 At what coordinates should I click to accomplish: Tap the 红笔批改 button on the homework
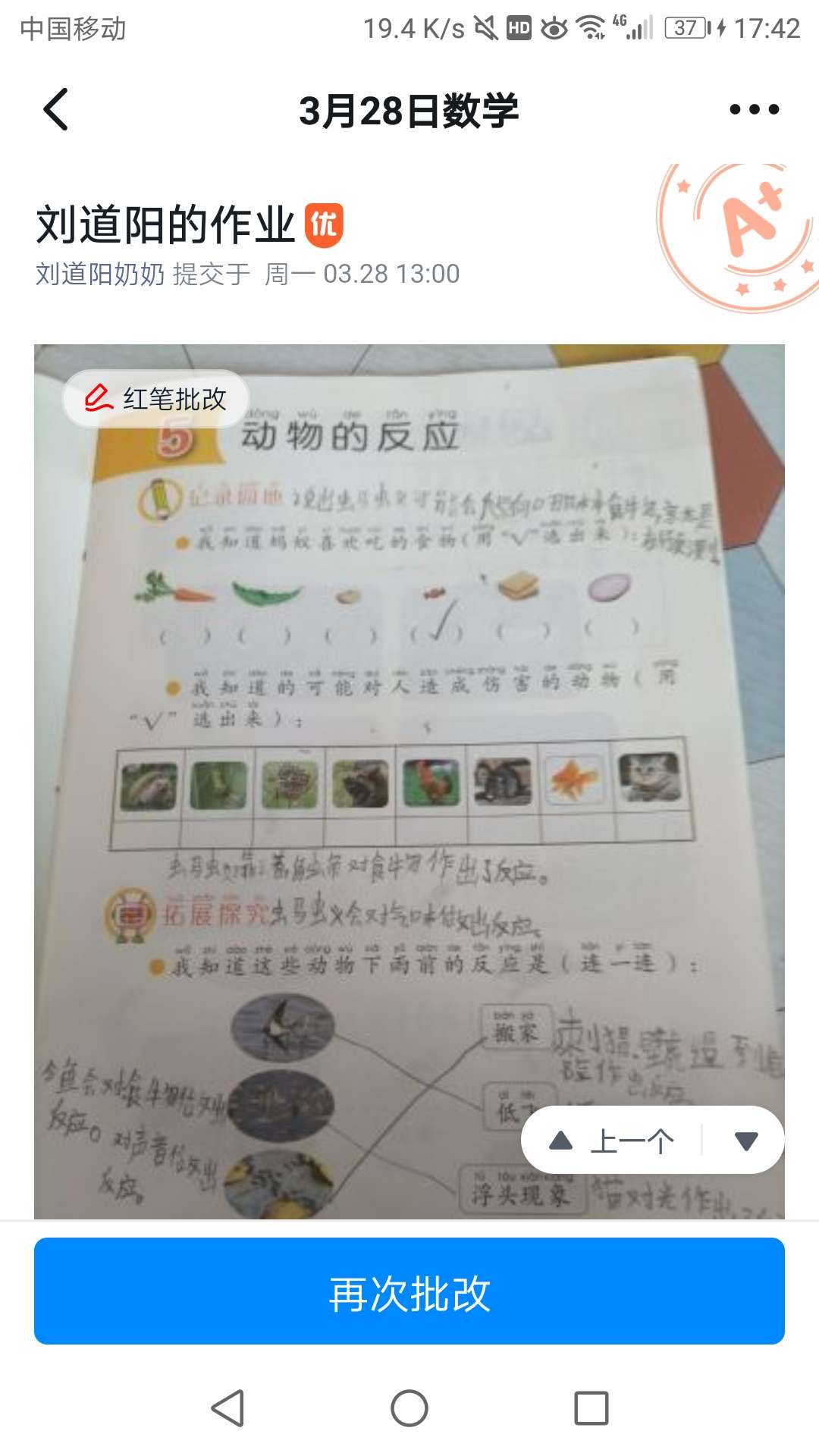(156, 399)
